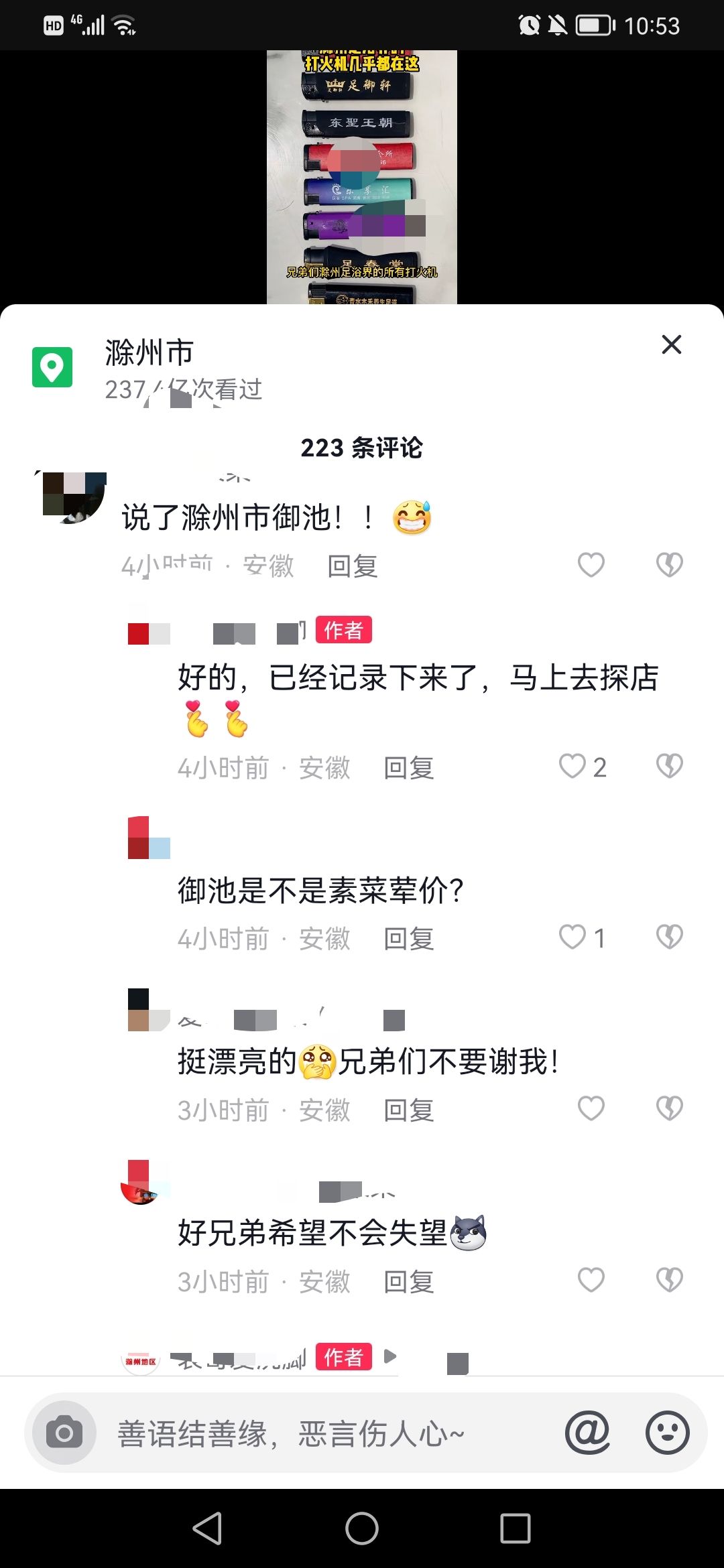Like the comment 挺漂亮的兄弟们不要谢我

[x=591, y=1109]
